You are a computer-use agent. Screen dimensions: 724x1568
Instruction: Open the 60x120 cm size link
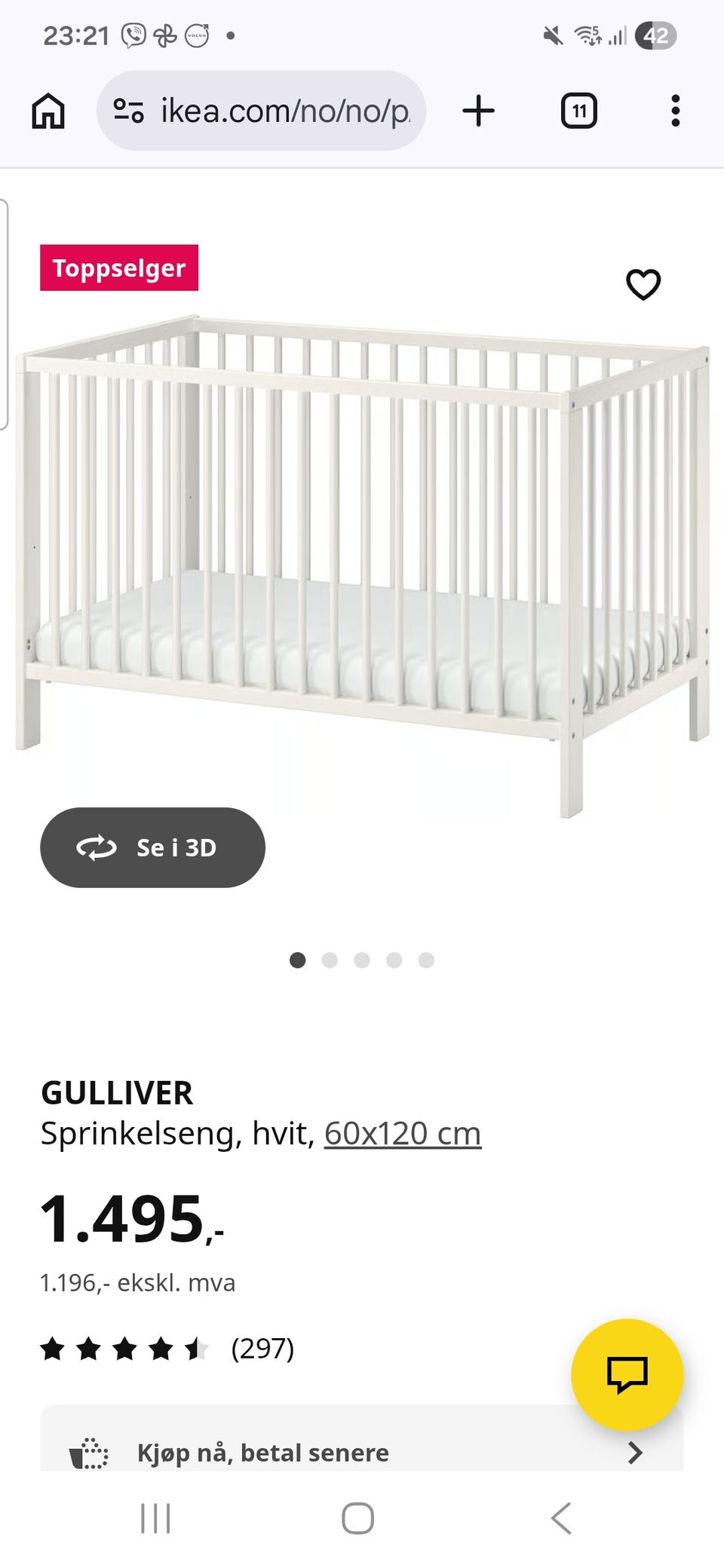(x=401, y=1132)
